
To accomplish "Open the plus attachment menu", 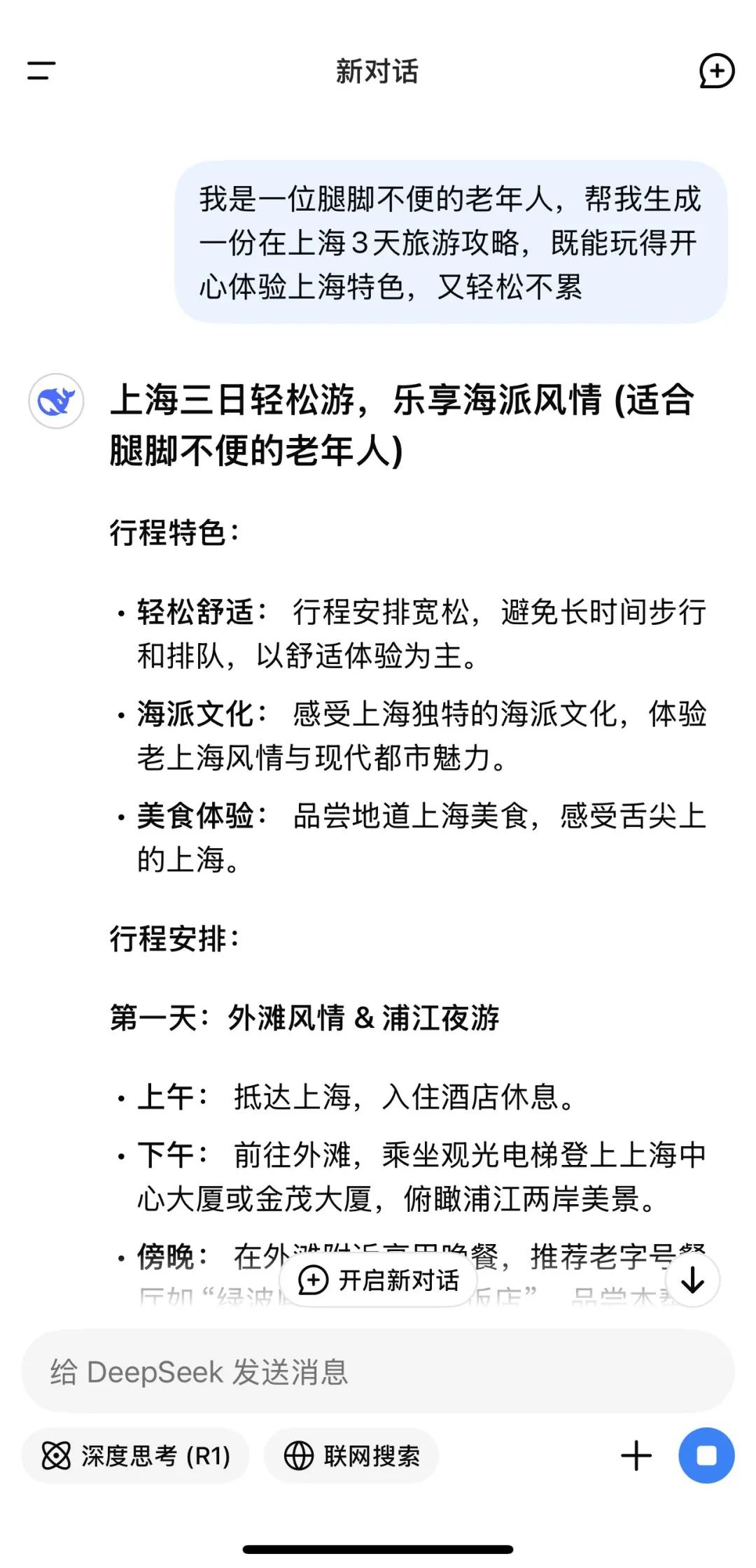I will [636, 1456].
